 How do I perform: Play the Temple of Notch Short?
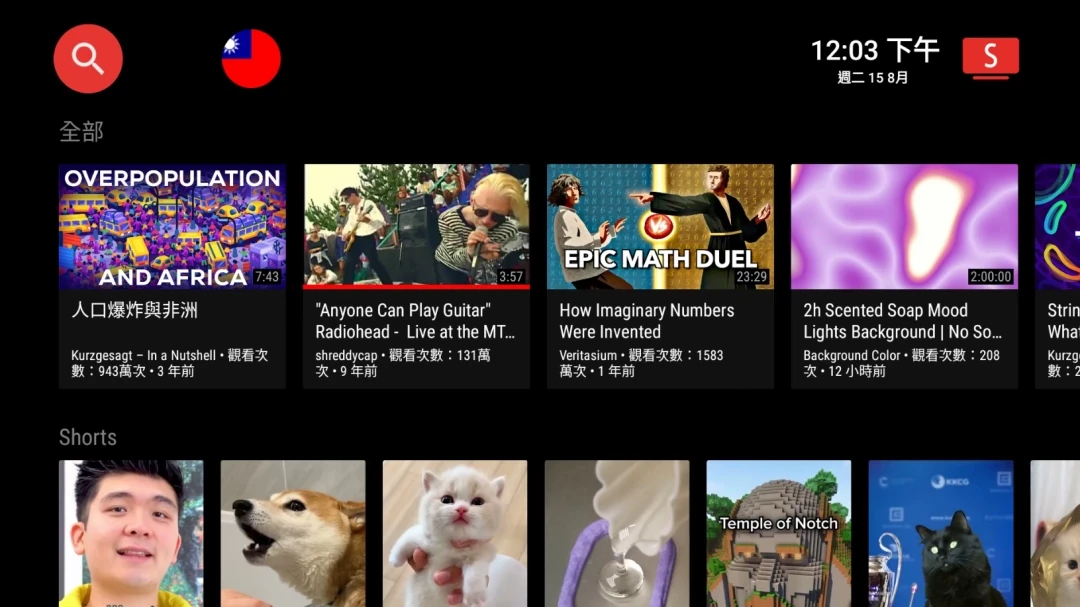point(779,533)
